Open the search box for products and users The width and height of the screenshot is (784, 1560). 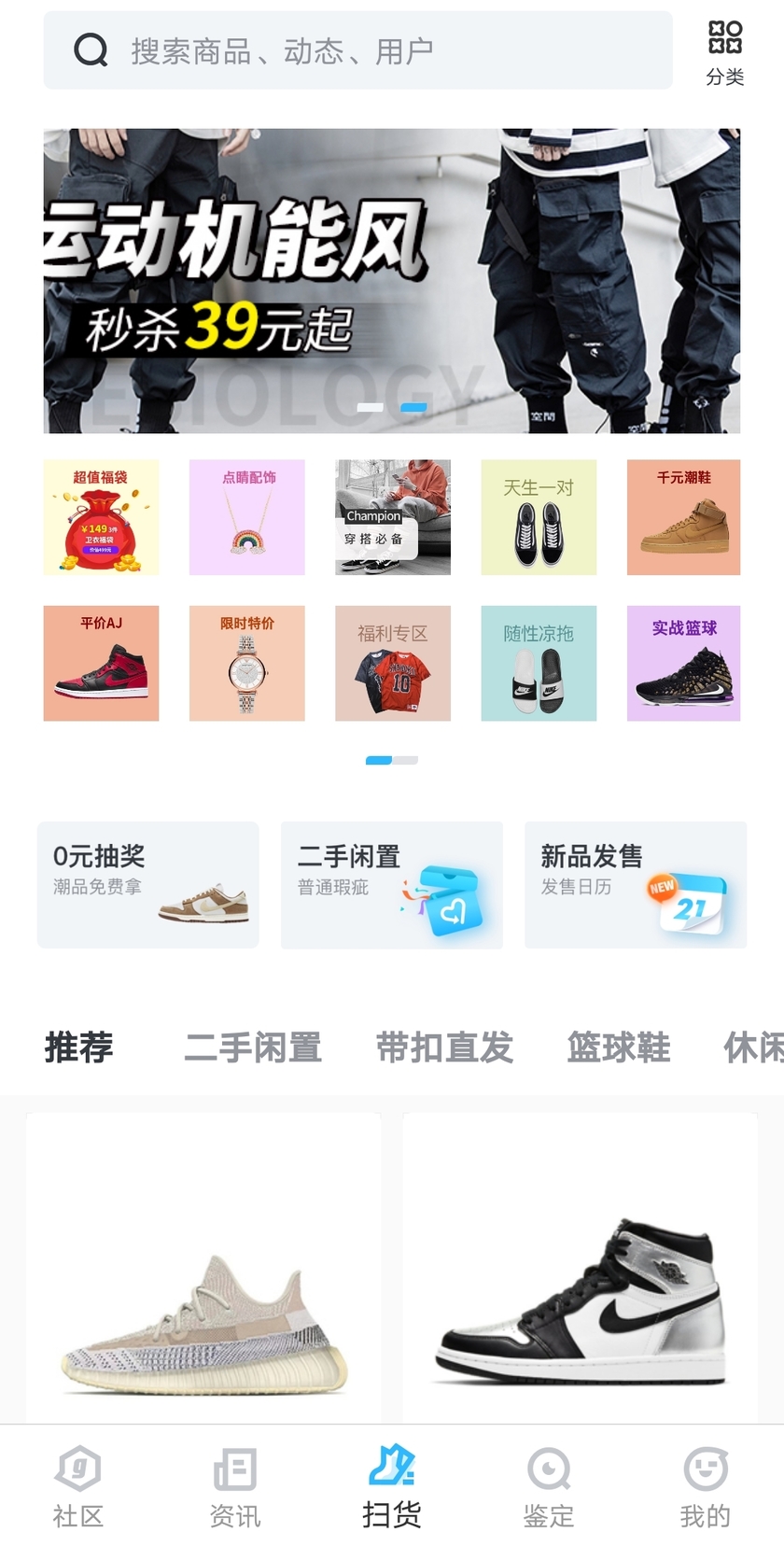357,50
